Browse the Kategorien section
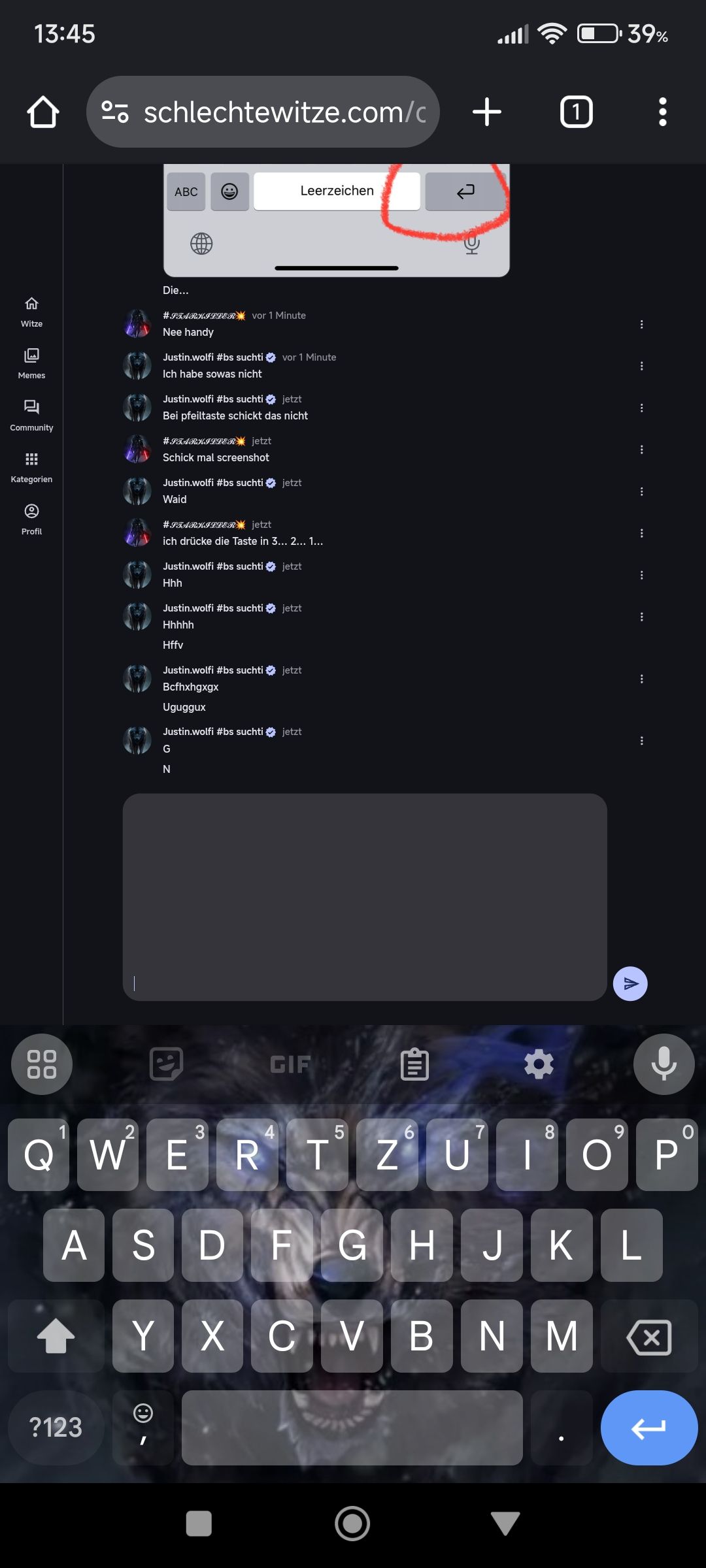Screen dimensions: 706x1568 (x=31, y=467)
